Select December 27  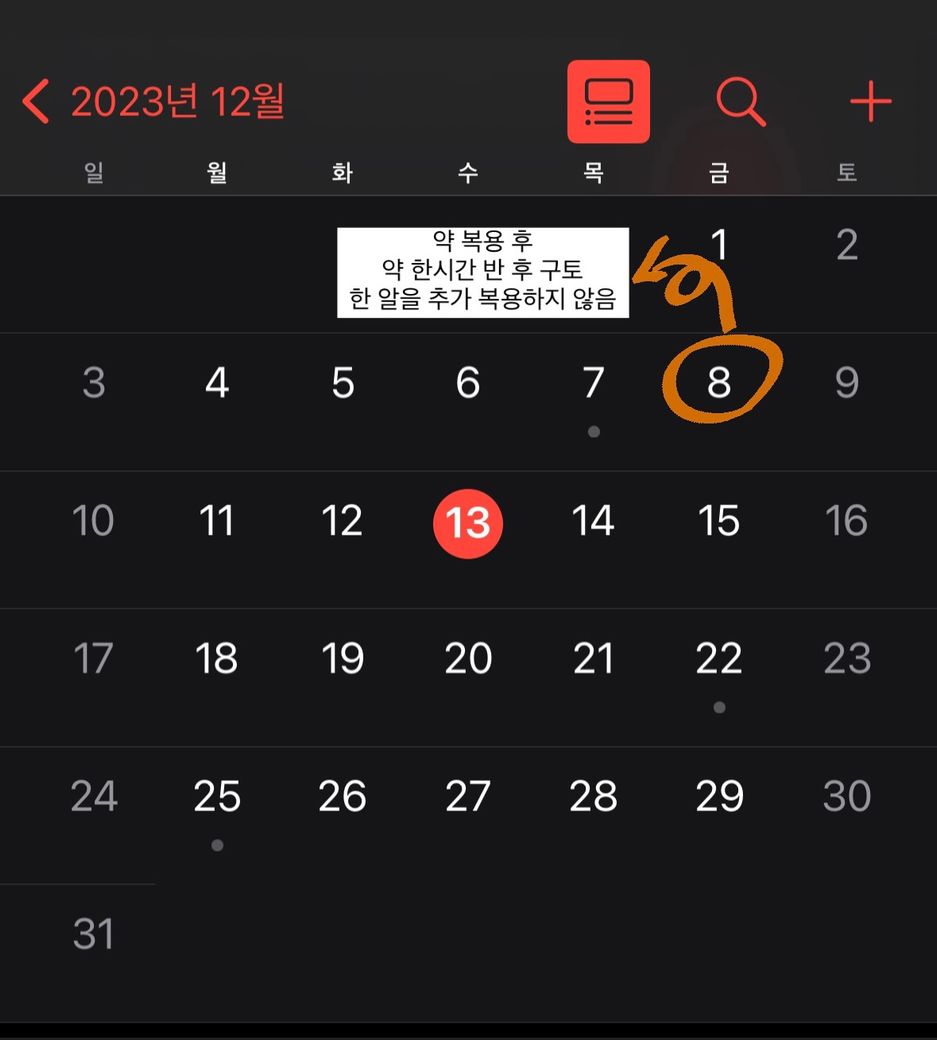(x=468, y=797)
